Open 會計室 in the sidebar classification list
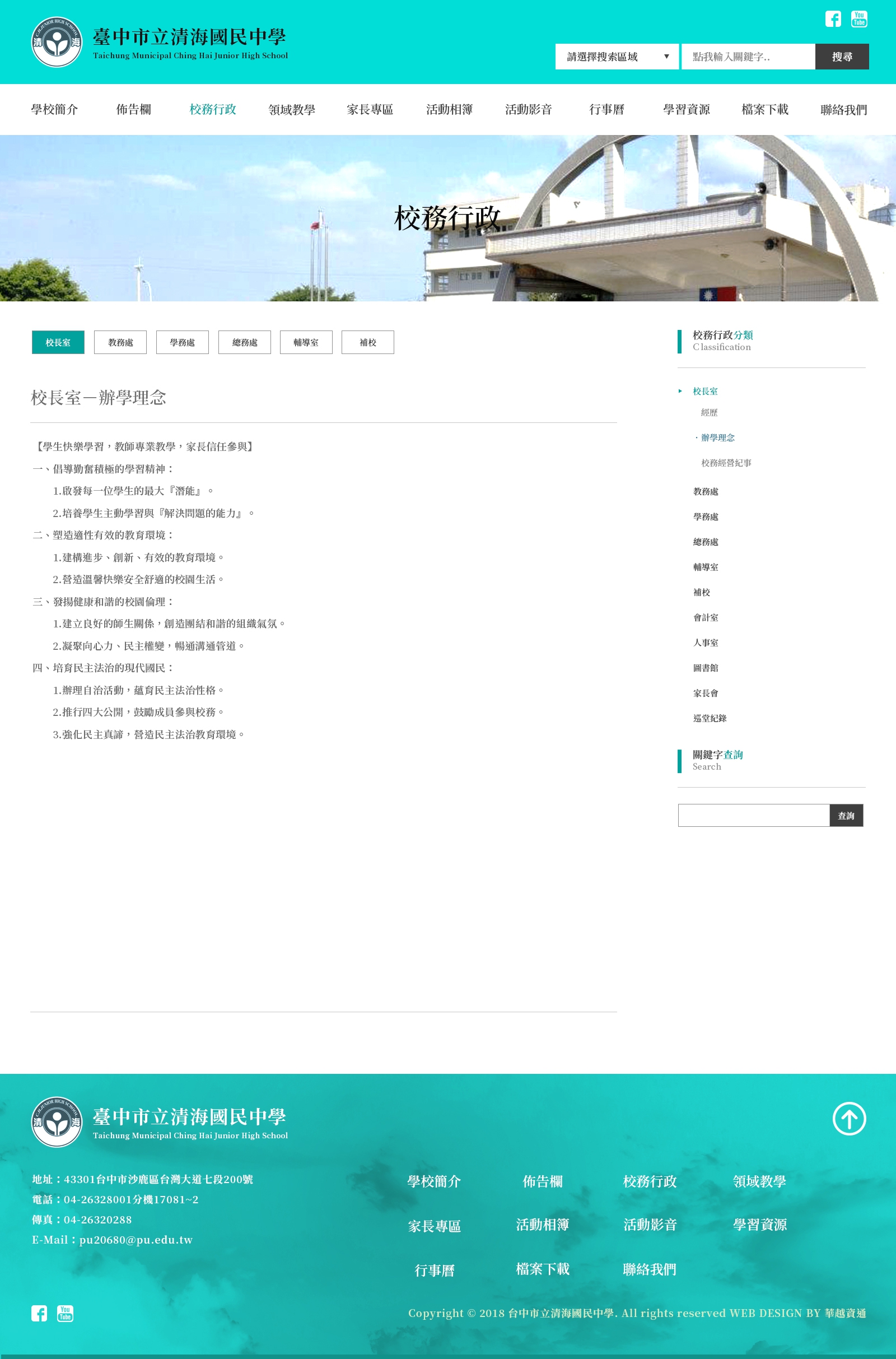The height and width of the screenshot is (1359, 896). tap(705, 617)
